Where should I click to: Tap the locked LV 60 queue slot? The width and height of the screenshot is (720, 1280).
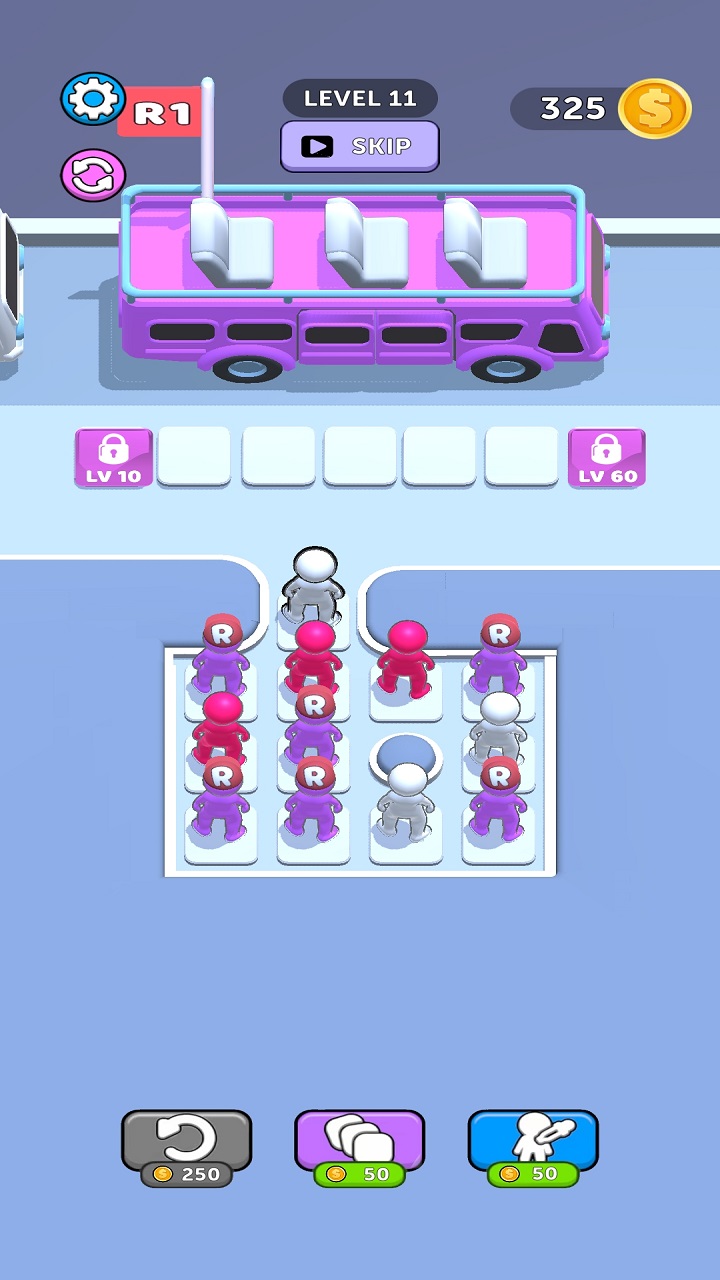[x=608, y=456]
